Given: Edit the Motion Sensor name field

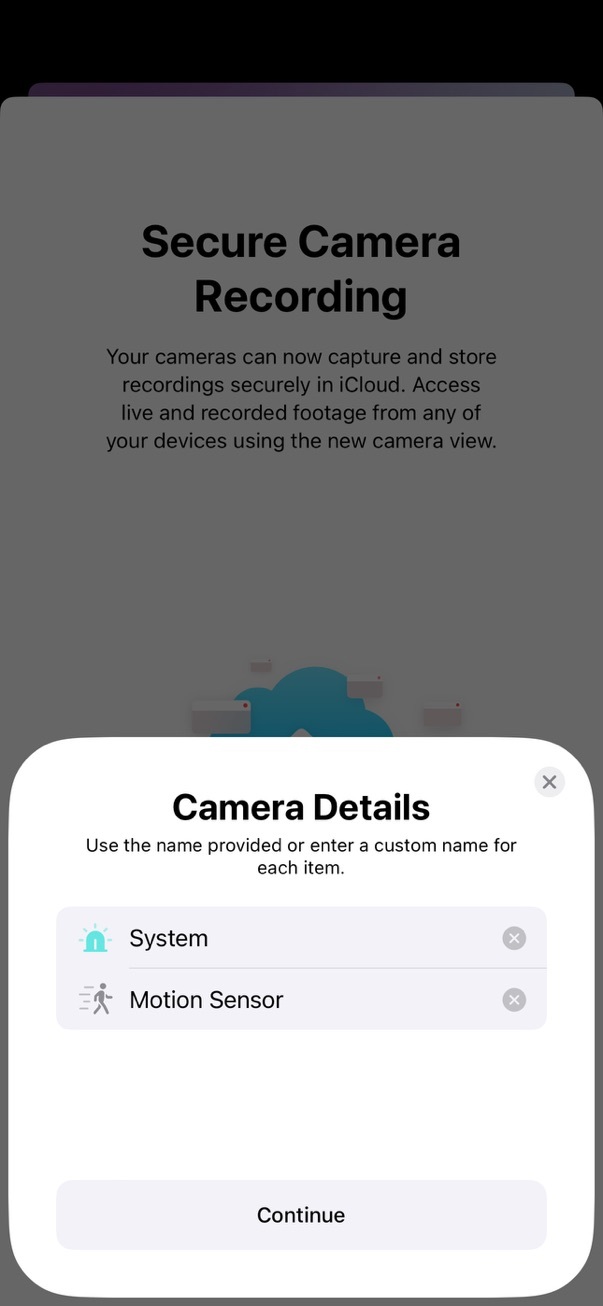Looking at the screenshot, I should click(300, 1000).
